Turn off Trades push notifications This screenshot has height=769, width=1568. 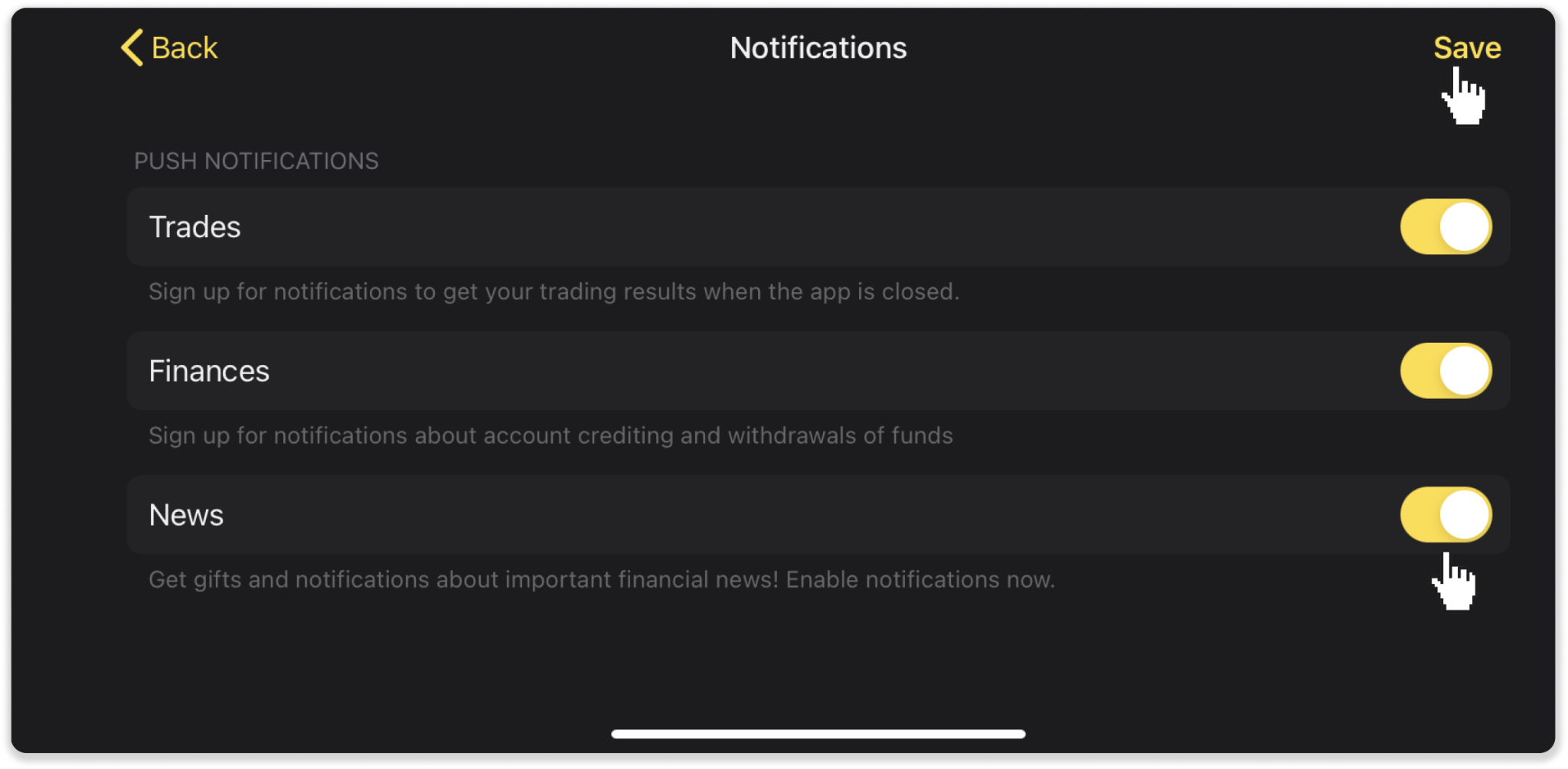(1445, 226)
